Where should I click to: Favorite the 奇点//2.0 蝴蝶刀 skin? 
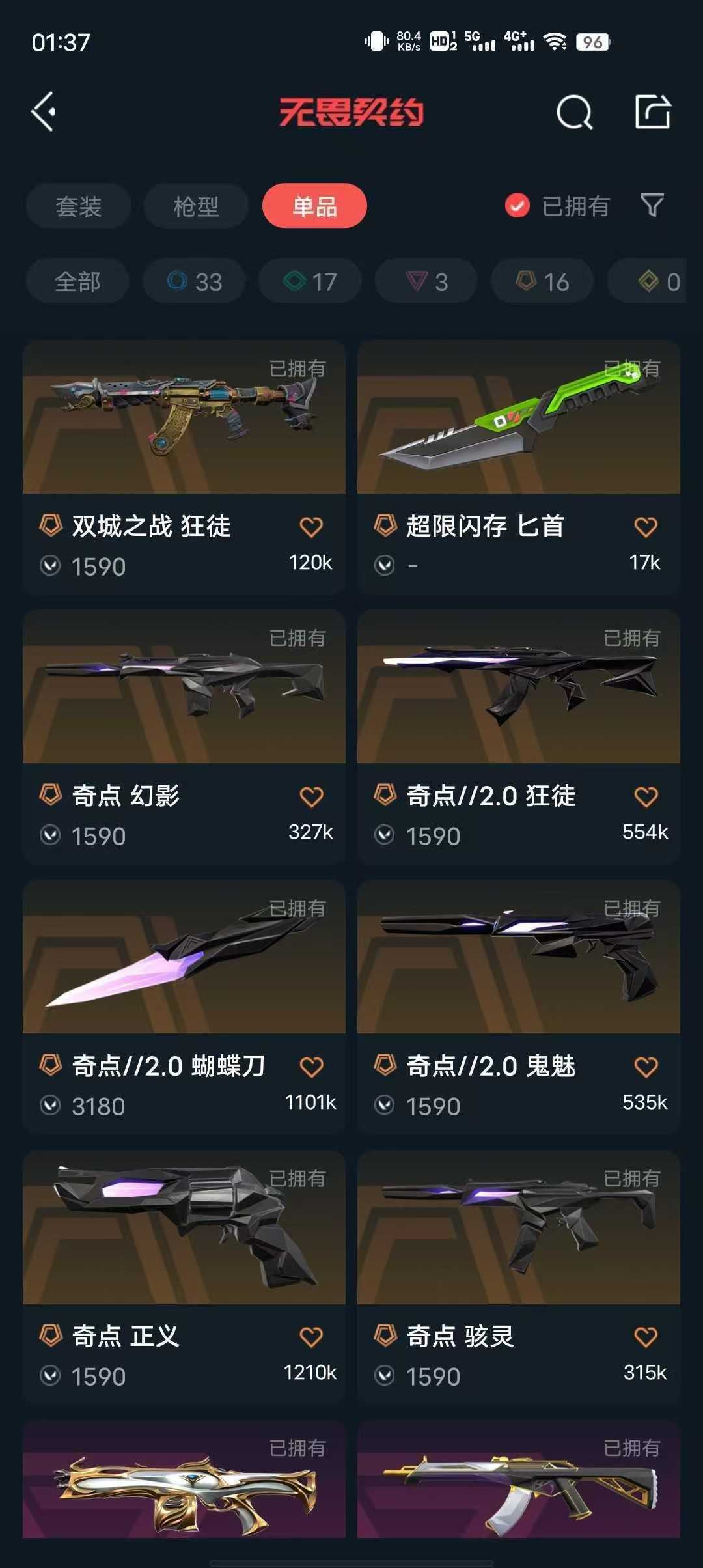312,1066
